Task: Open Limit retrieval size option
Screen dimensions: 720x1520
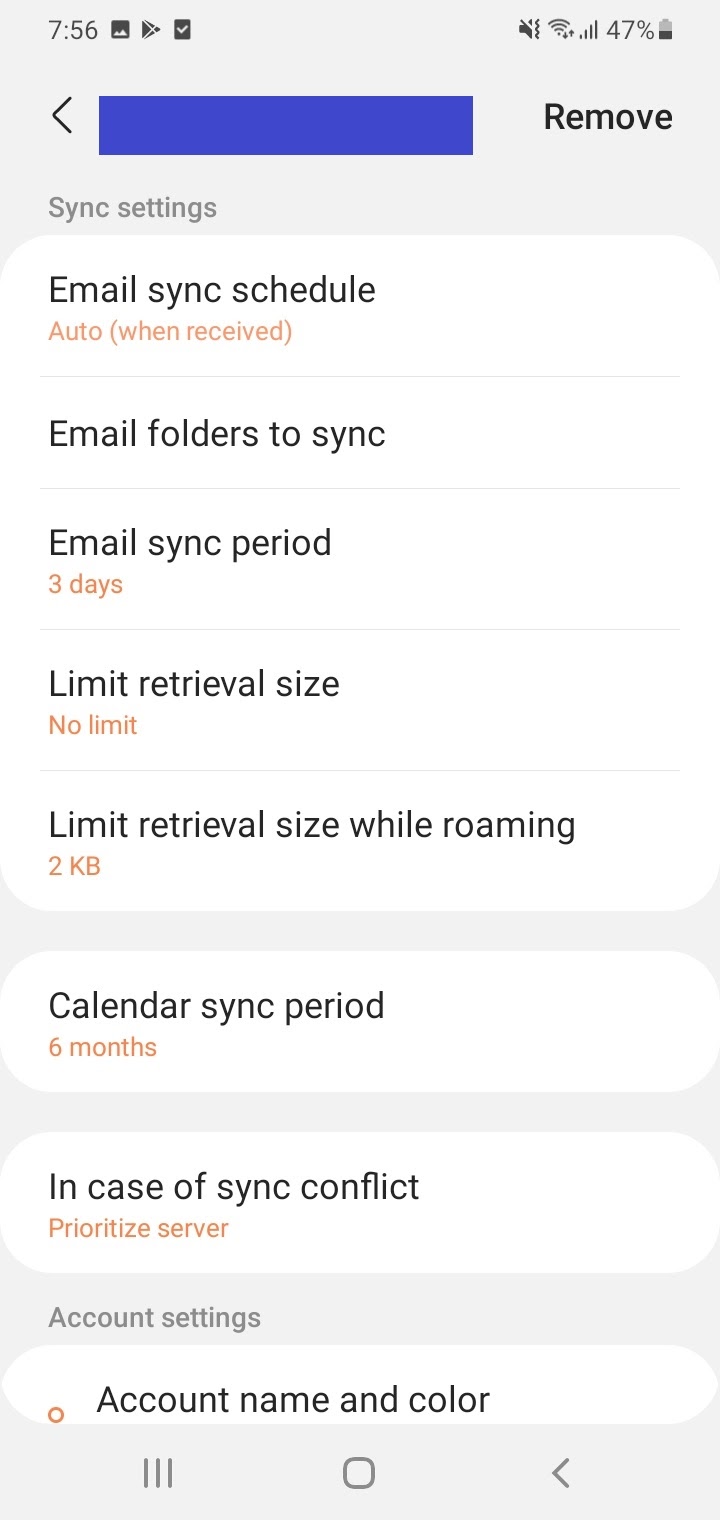Action: [360, 700]
